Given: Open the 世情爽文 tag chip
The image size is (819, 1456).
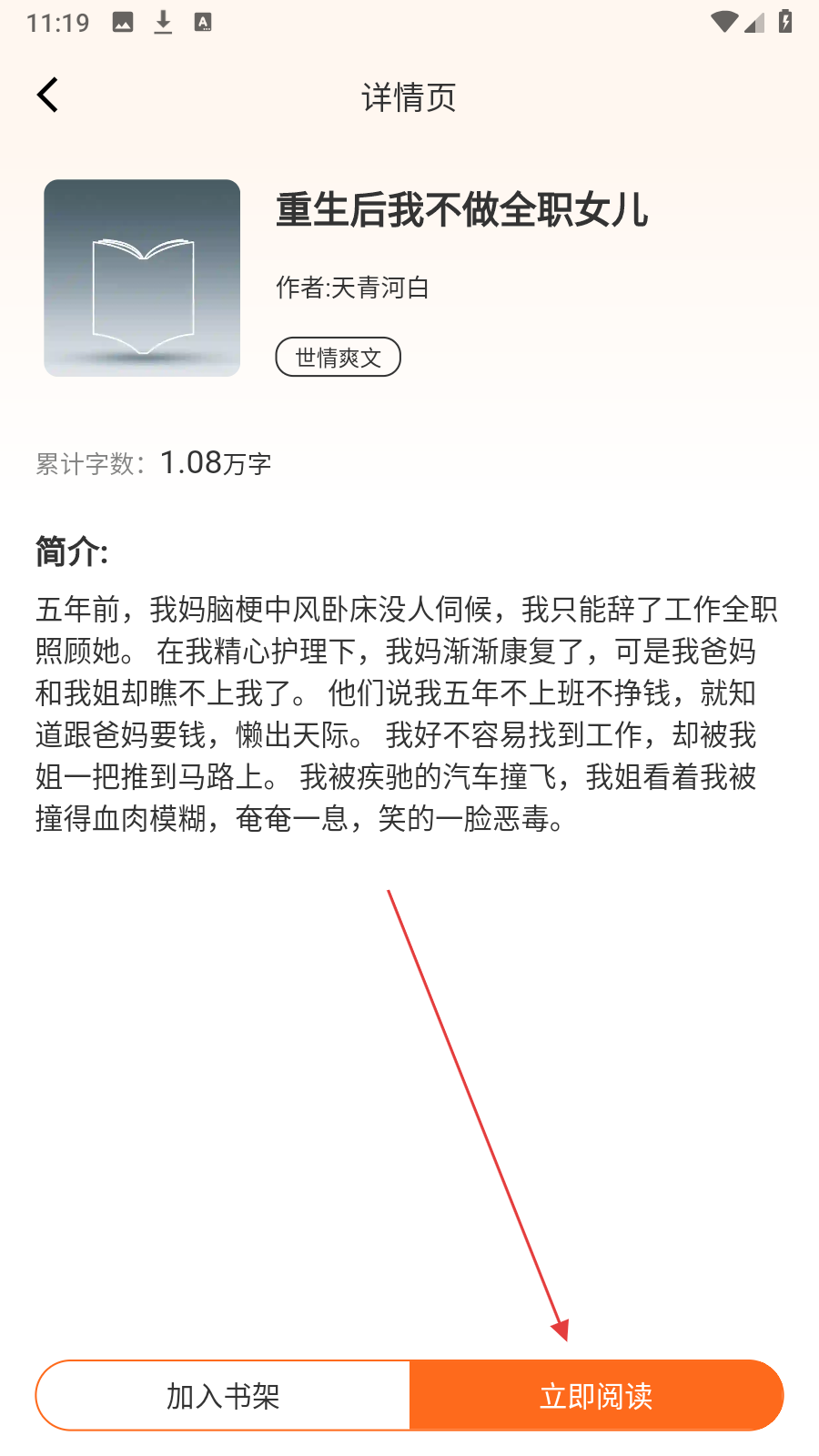Looking at the screenshot, I should click(x=338, y=357).
